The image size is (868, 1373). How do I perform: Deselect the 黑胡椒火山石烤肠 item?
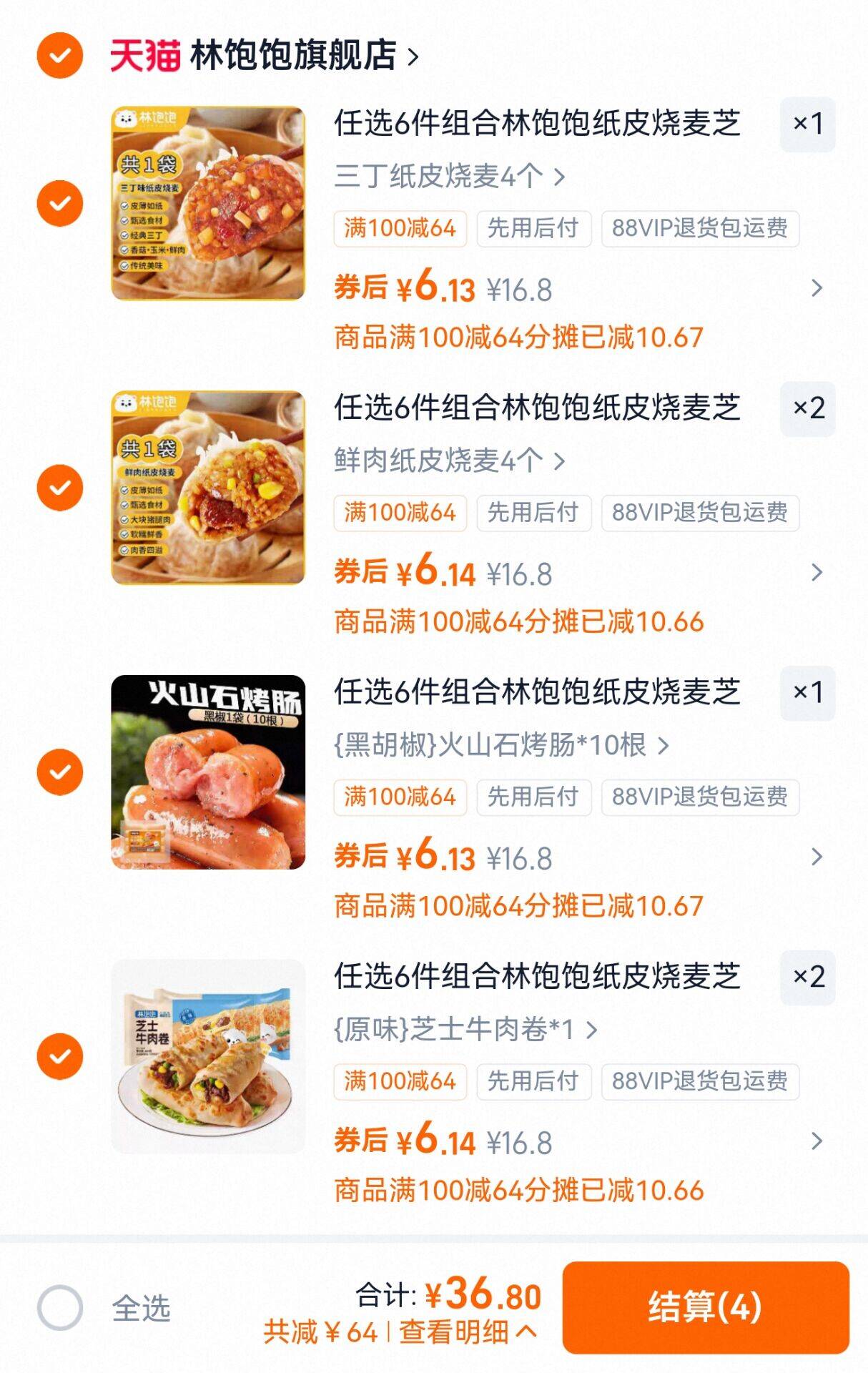[60, 772]
